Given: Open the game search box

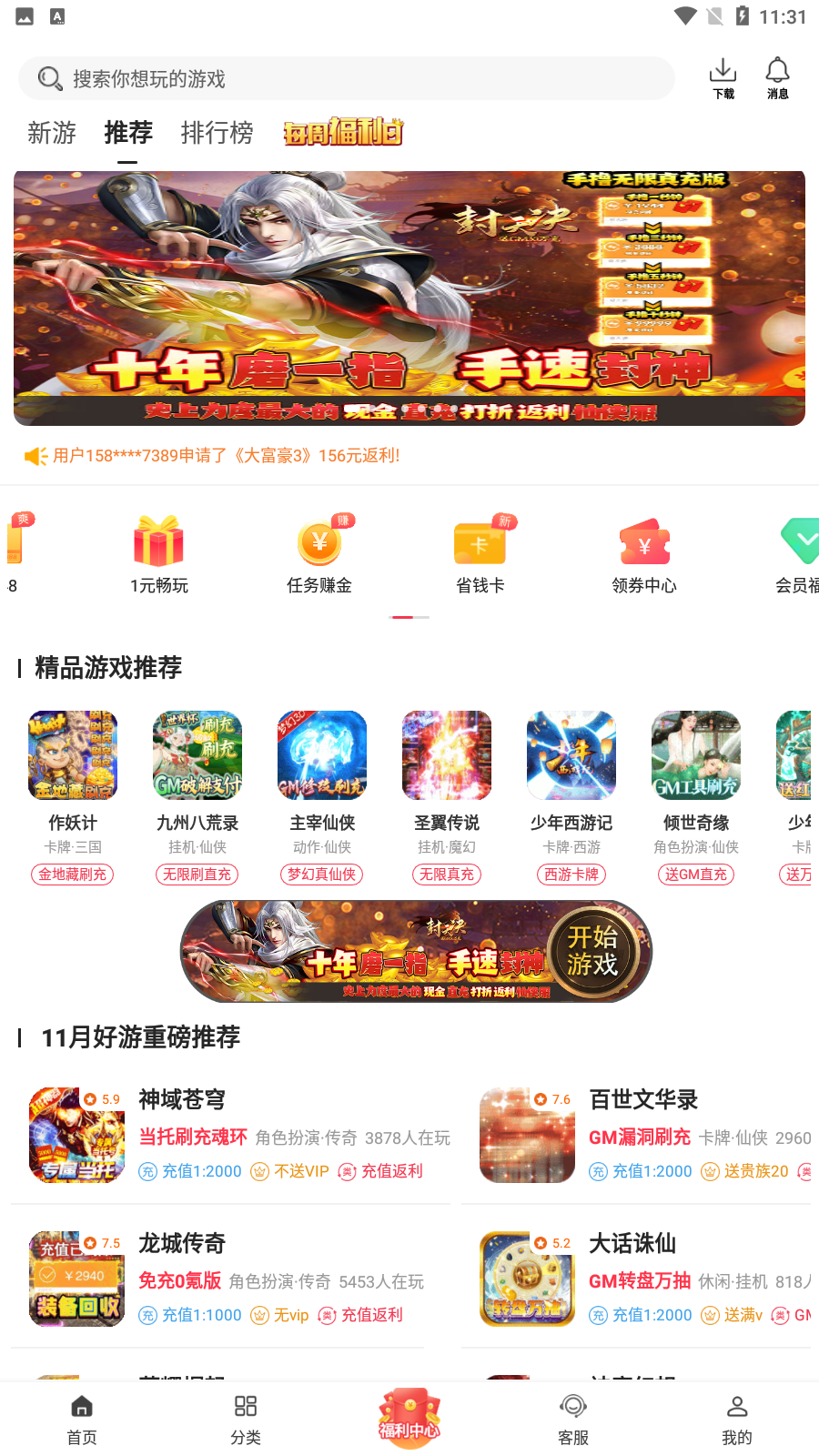Looking at the screenshot, I should [x=346, y=79].
